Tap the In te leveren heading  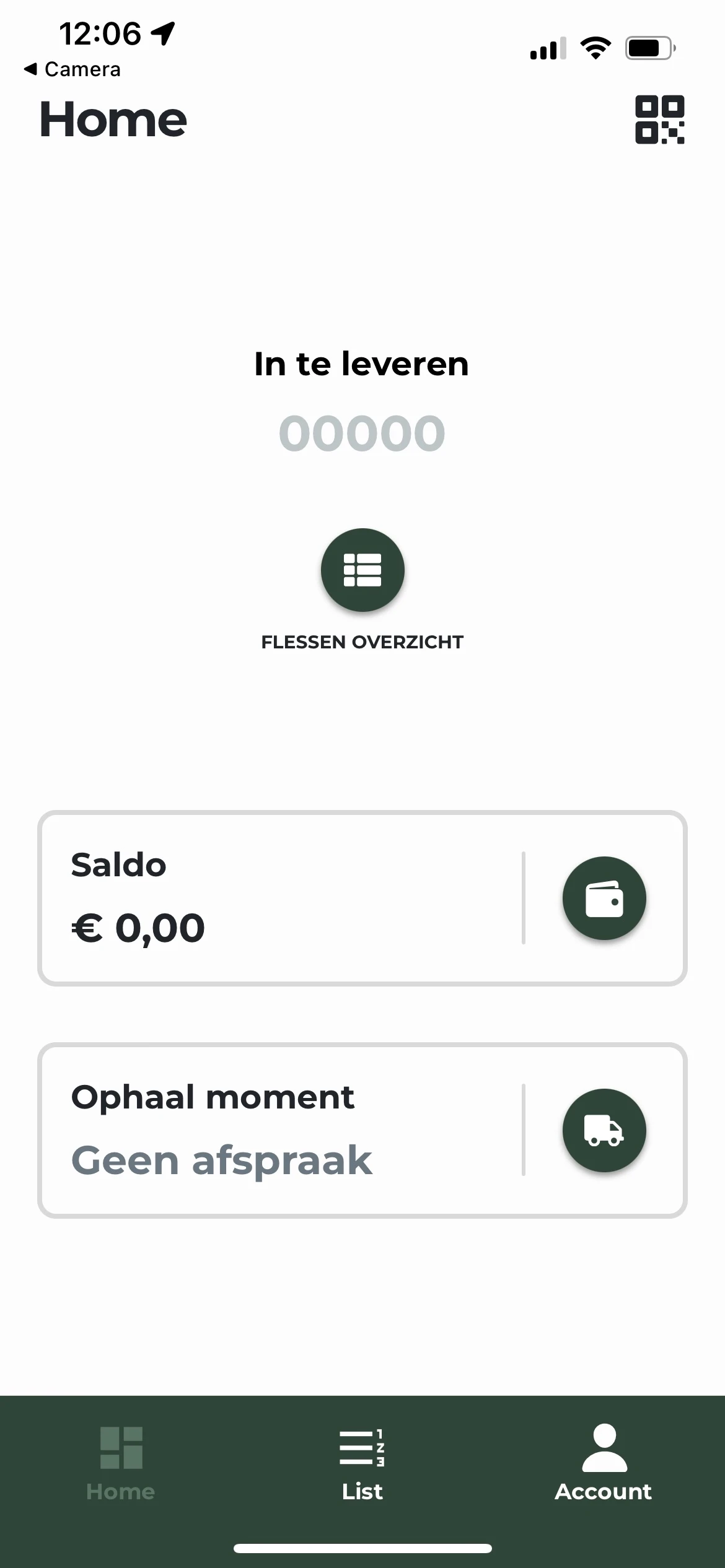click(361, 365)
